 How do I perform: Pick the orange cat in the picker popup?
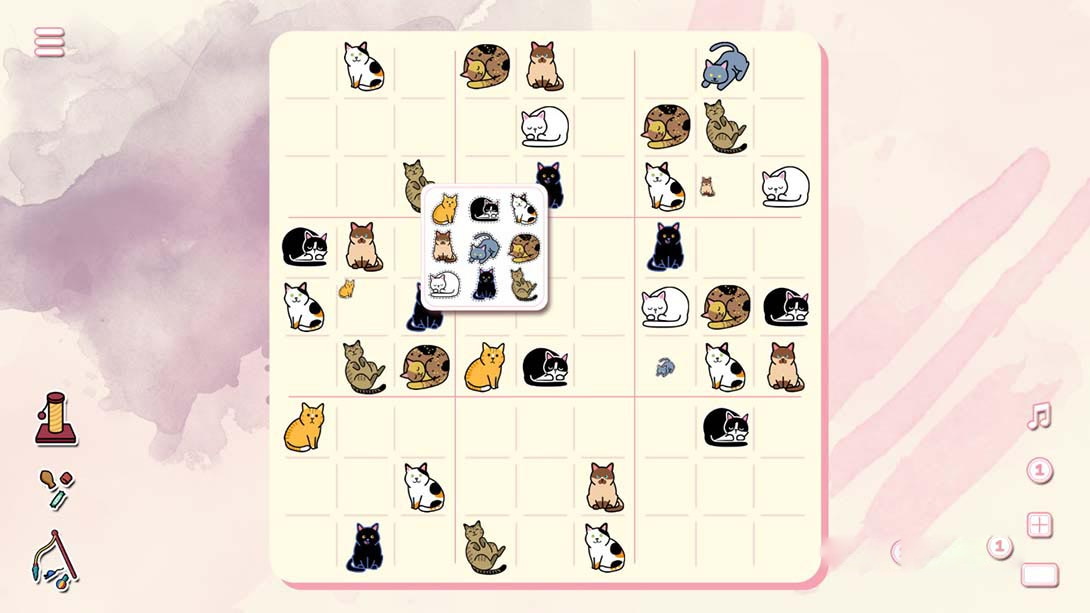(445, 209)
